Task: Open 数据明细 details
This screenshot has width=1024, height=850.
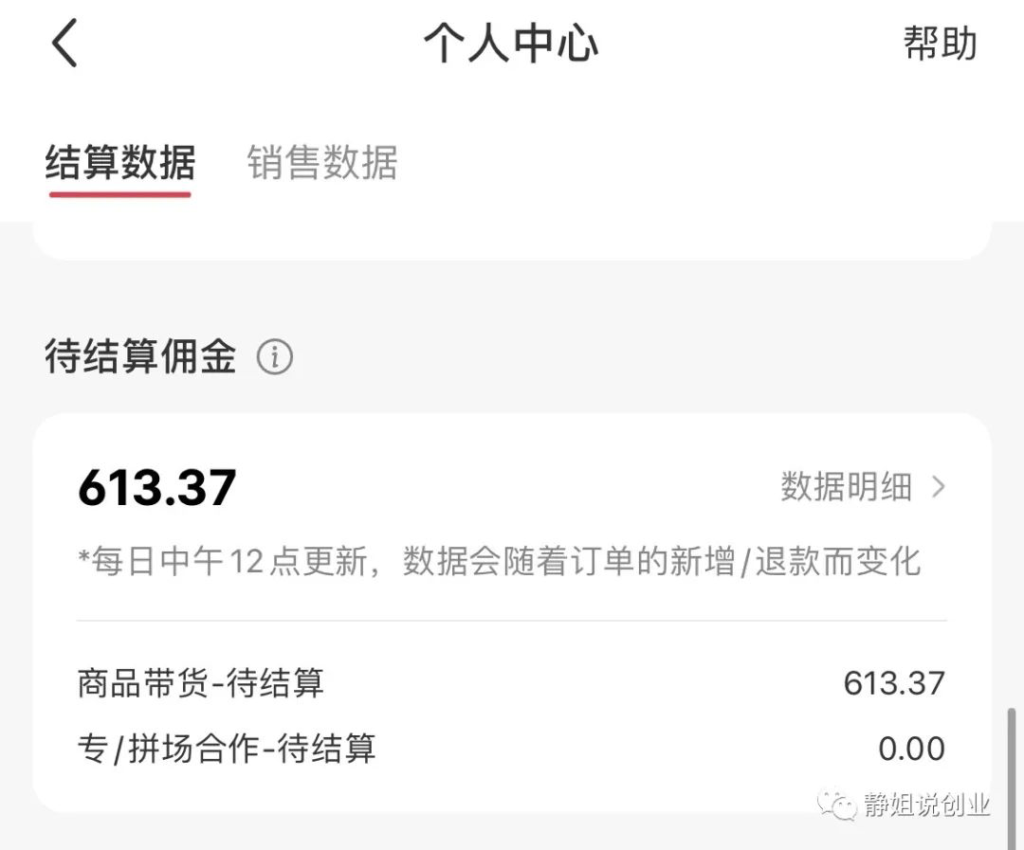Action: pos(862,487)
